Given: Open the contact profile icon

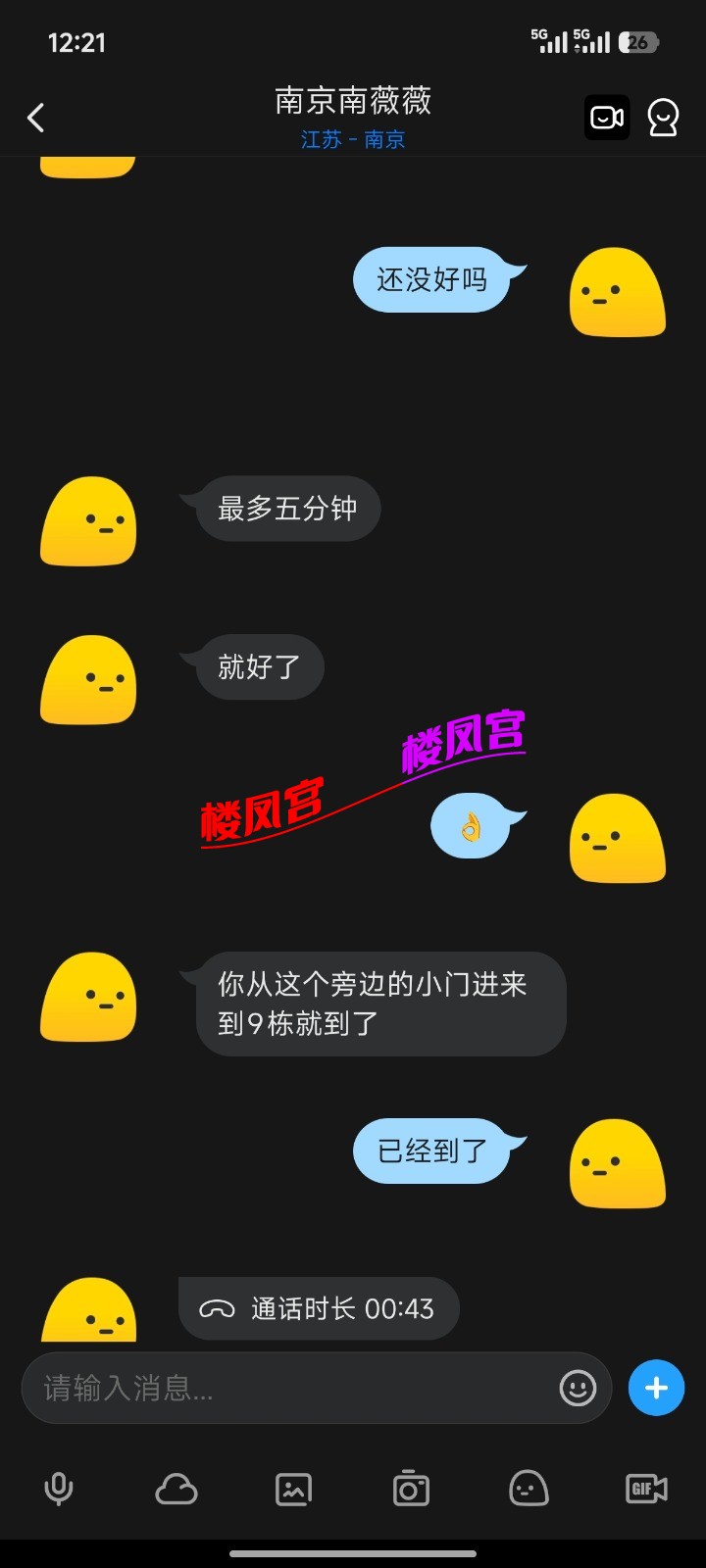Looking at the screenshot, I should [664, 119].
